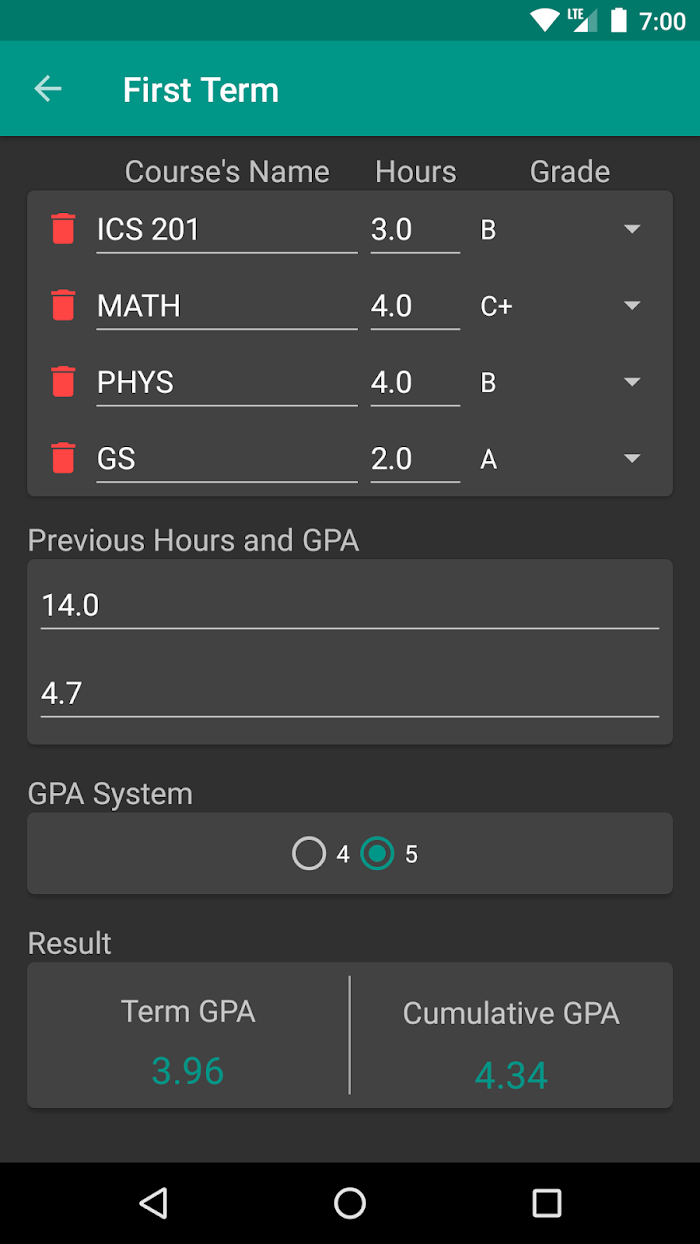The width and height of the screenshot is (700, 1244).
Task: Go back using the app bar arrow
Action: 48,89
